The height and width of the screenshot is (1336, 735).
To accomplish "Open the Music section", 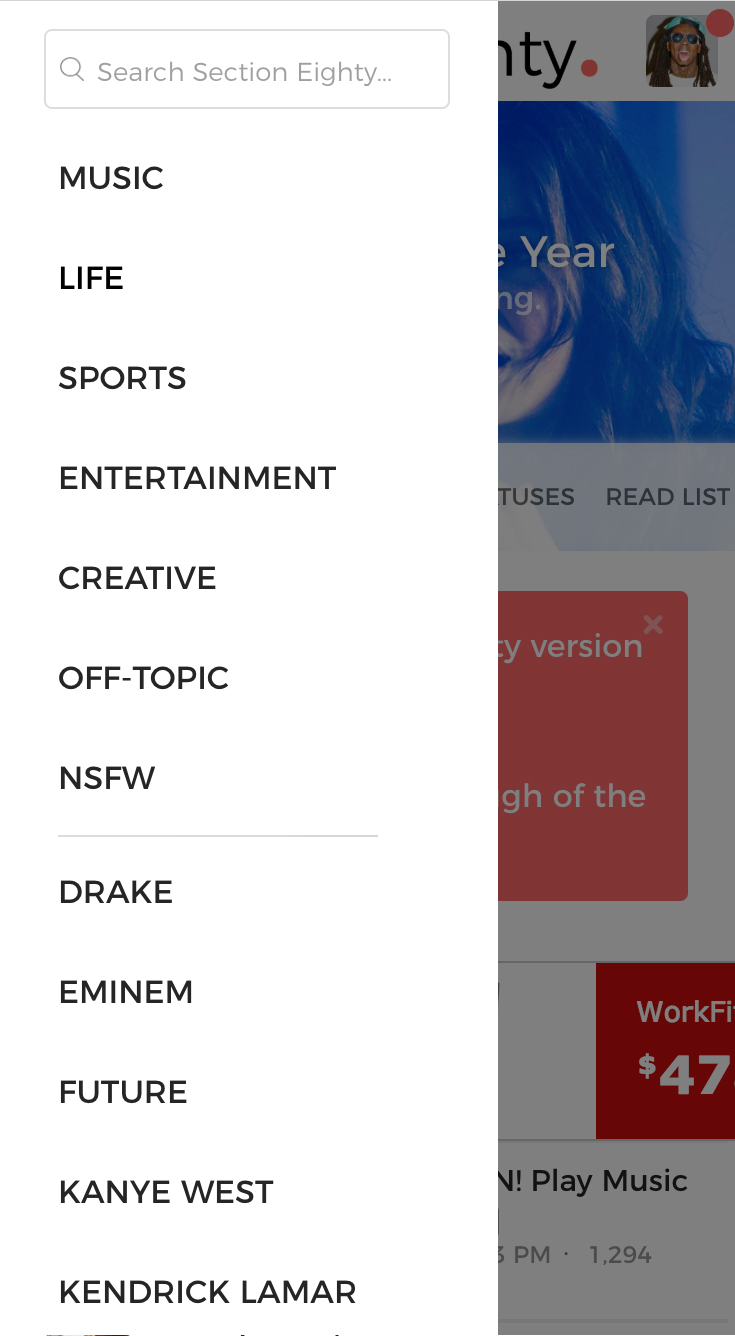I will 111,178.
